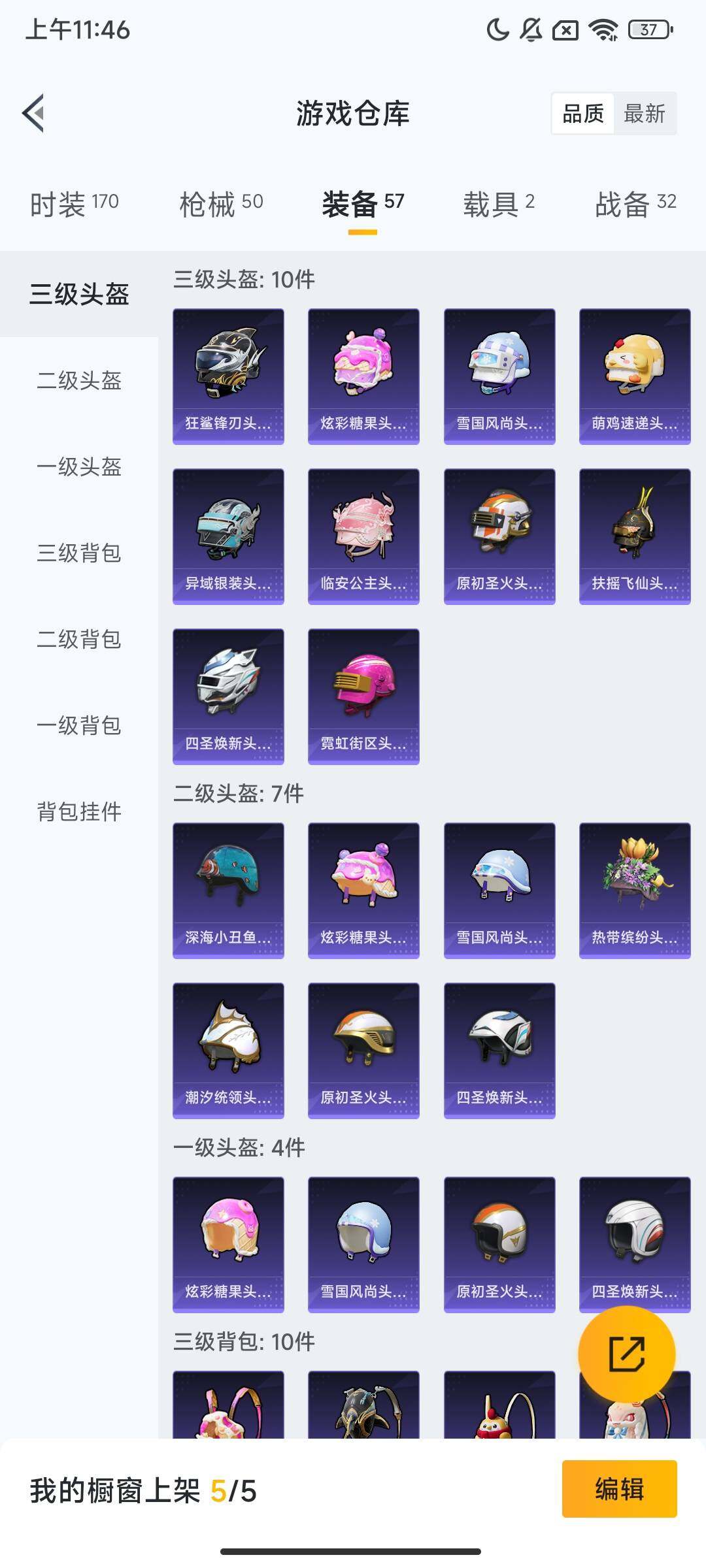Tap the yellow share floating button
706x1568 pixels.
coord(626,1354)
